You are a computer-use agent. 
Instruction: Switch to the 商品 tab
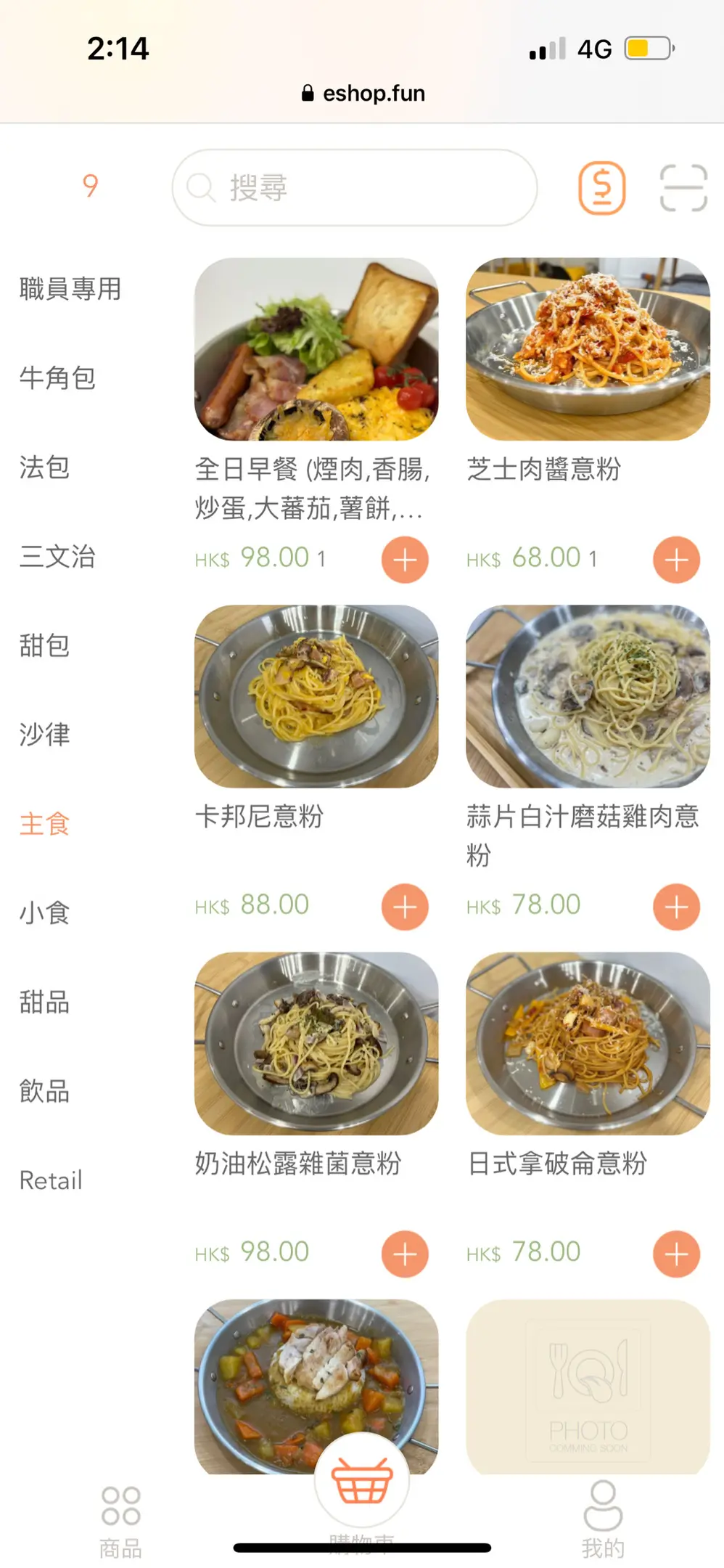pos(120,1520)
